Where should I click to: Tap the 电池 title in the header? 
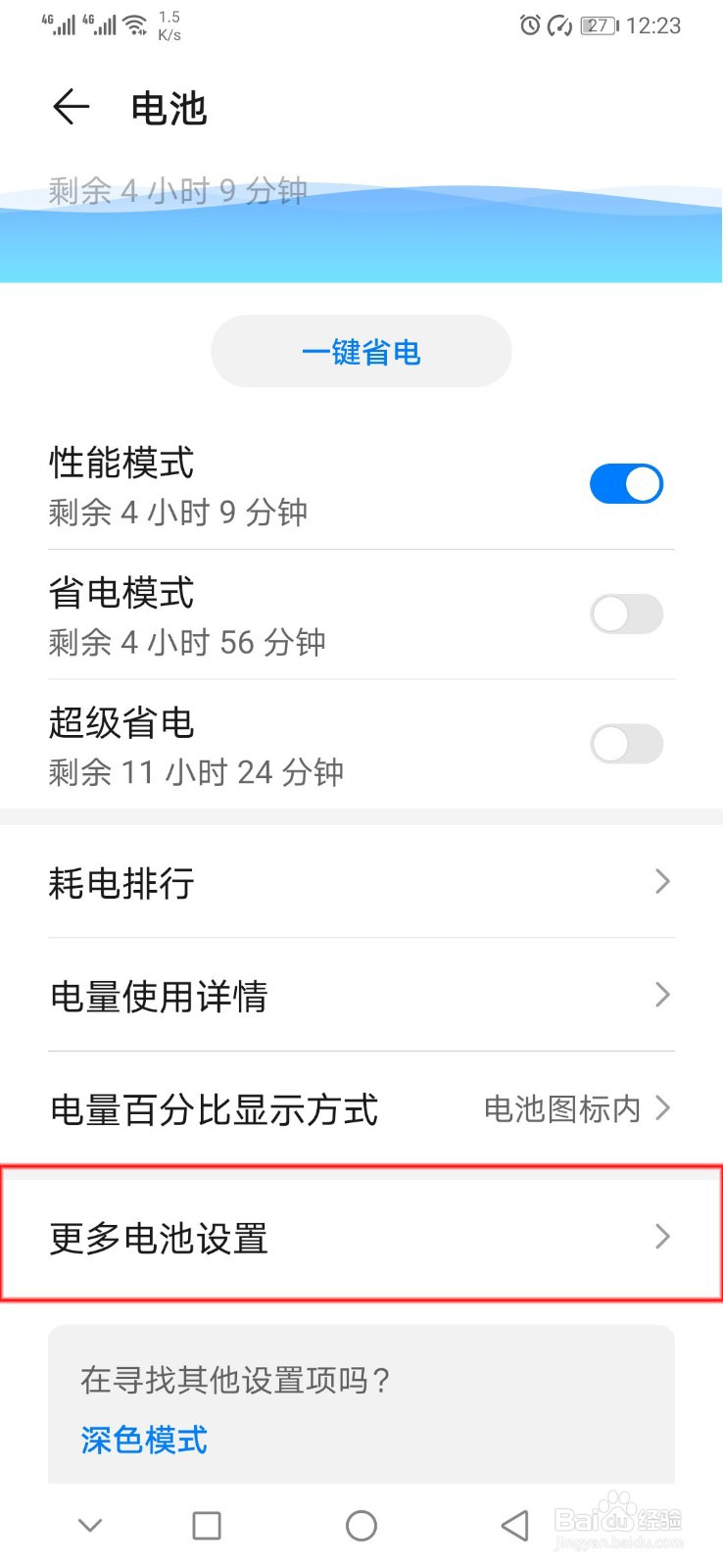click(169, 108)
